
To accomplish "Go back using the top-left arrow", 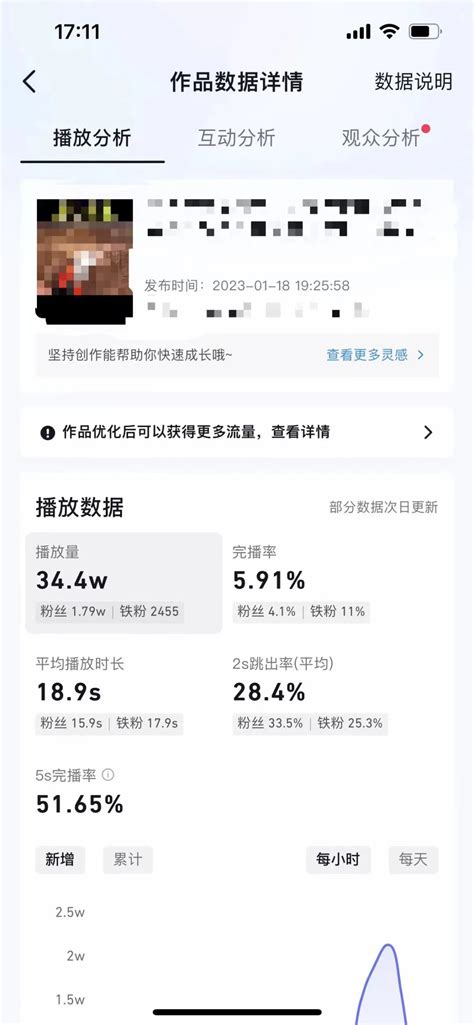I will tap(29, 82).
